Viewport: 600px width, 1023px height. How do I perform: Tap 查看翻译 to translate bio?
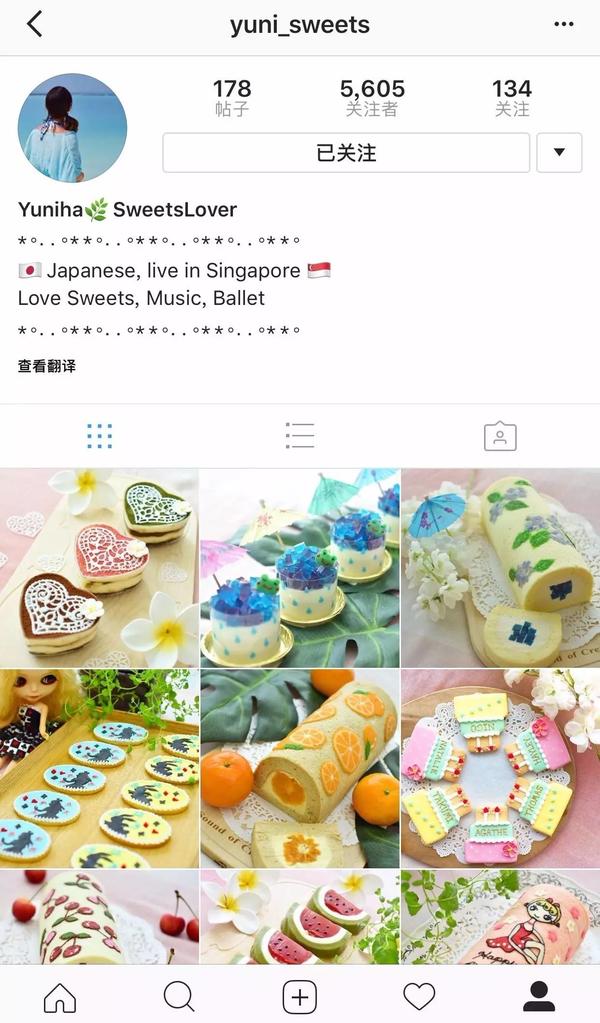(47, 366)
